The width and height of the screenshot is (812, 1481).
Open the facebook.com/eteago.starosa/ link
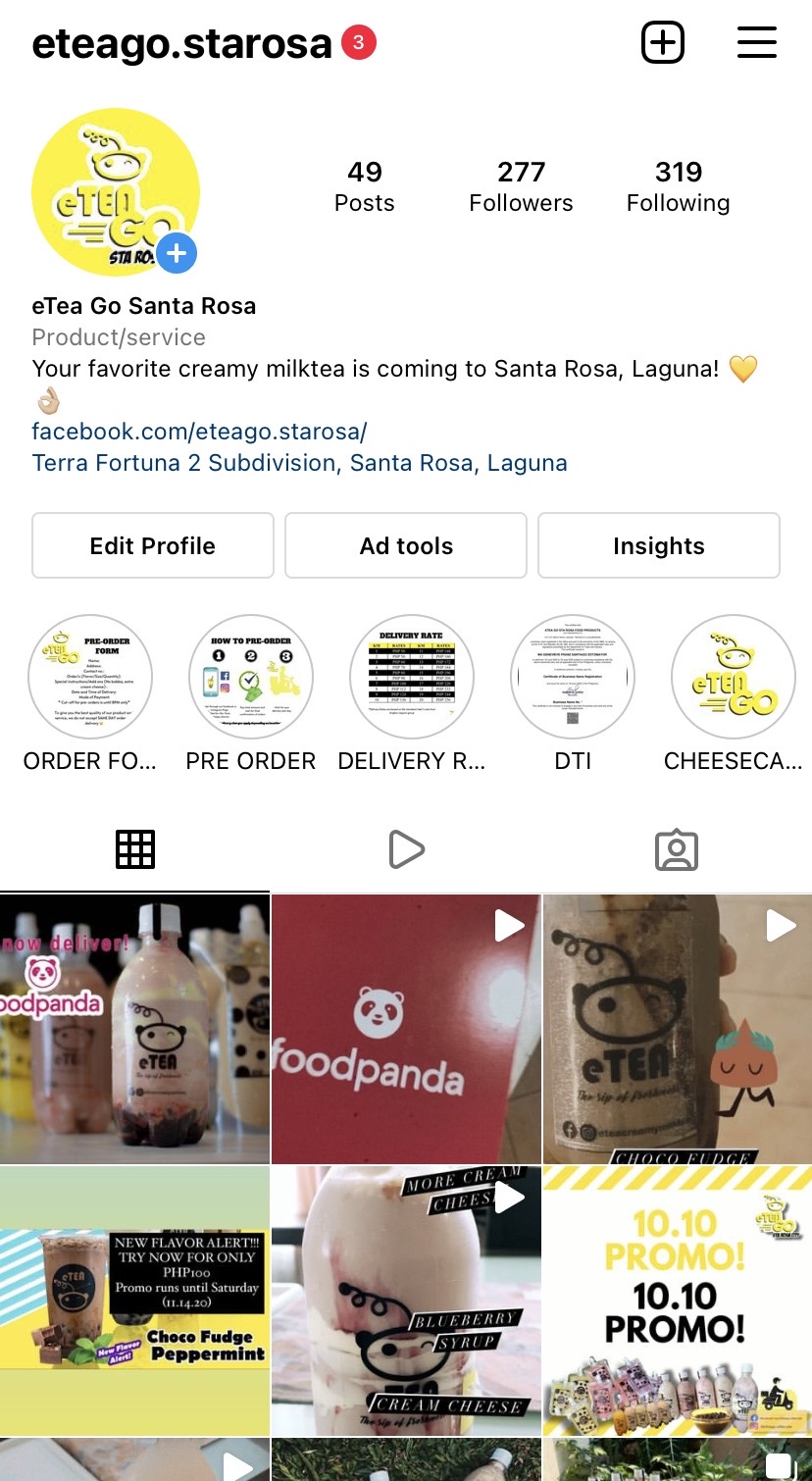[x=199, y=432]
